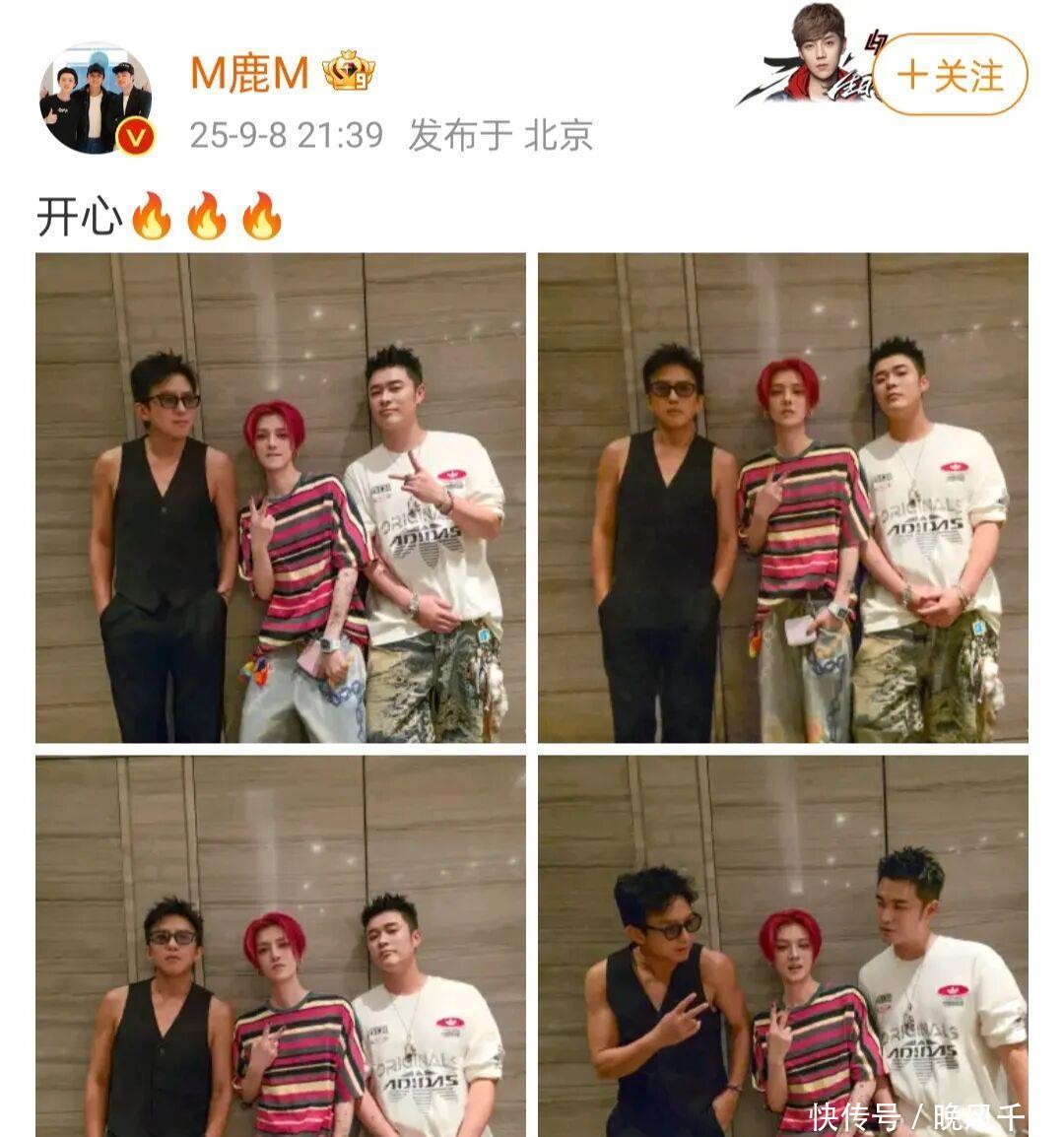The width and height of the screenshot is (1064, 1137).
Task: Open the photo where white-shirt man points fingers
Action: click(x=281, y=498)
